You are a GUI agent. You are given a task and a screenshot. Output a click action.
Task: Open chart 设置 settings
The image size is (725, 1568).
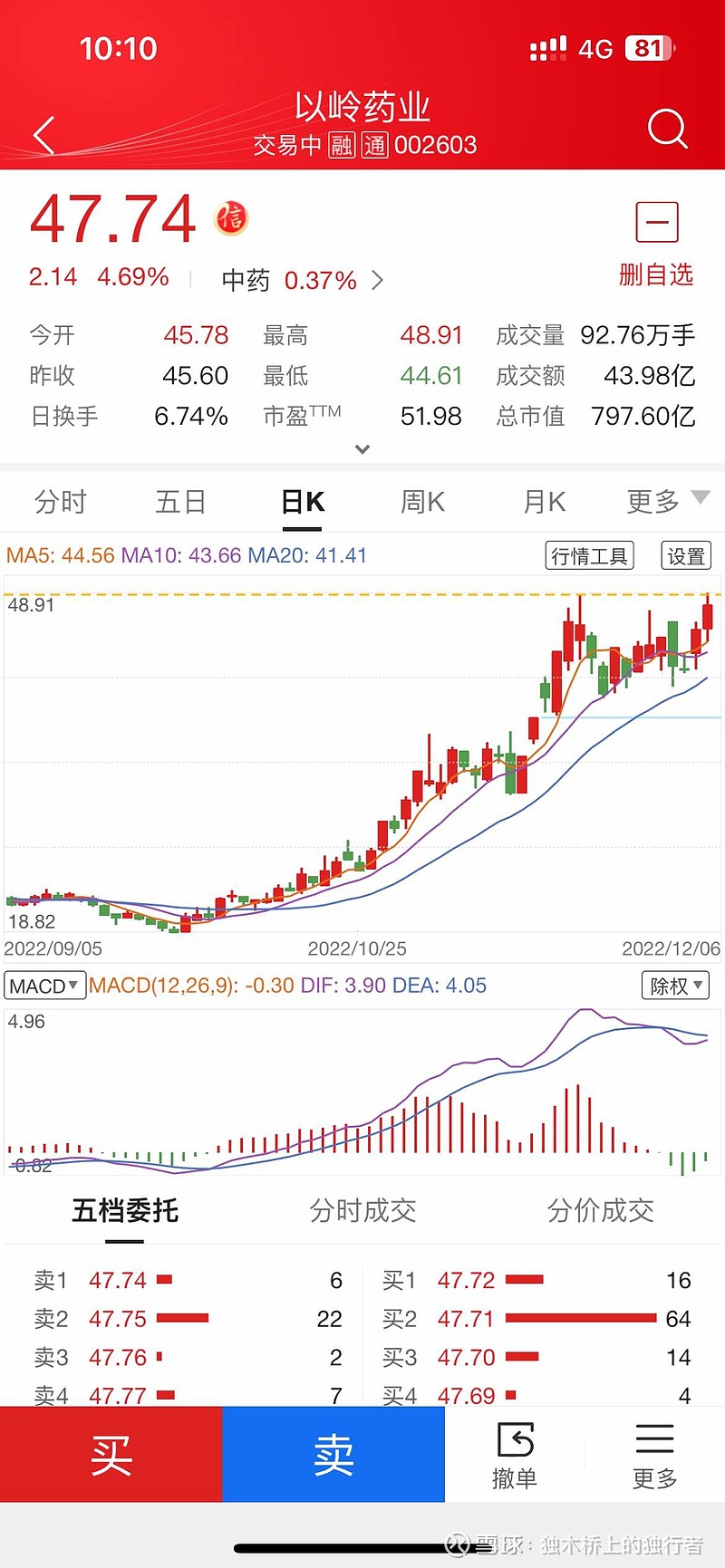pyautogui.click(x=686, y=555)
